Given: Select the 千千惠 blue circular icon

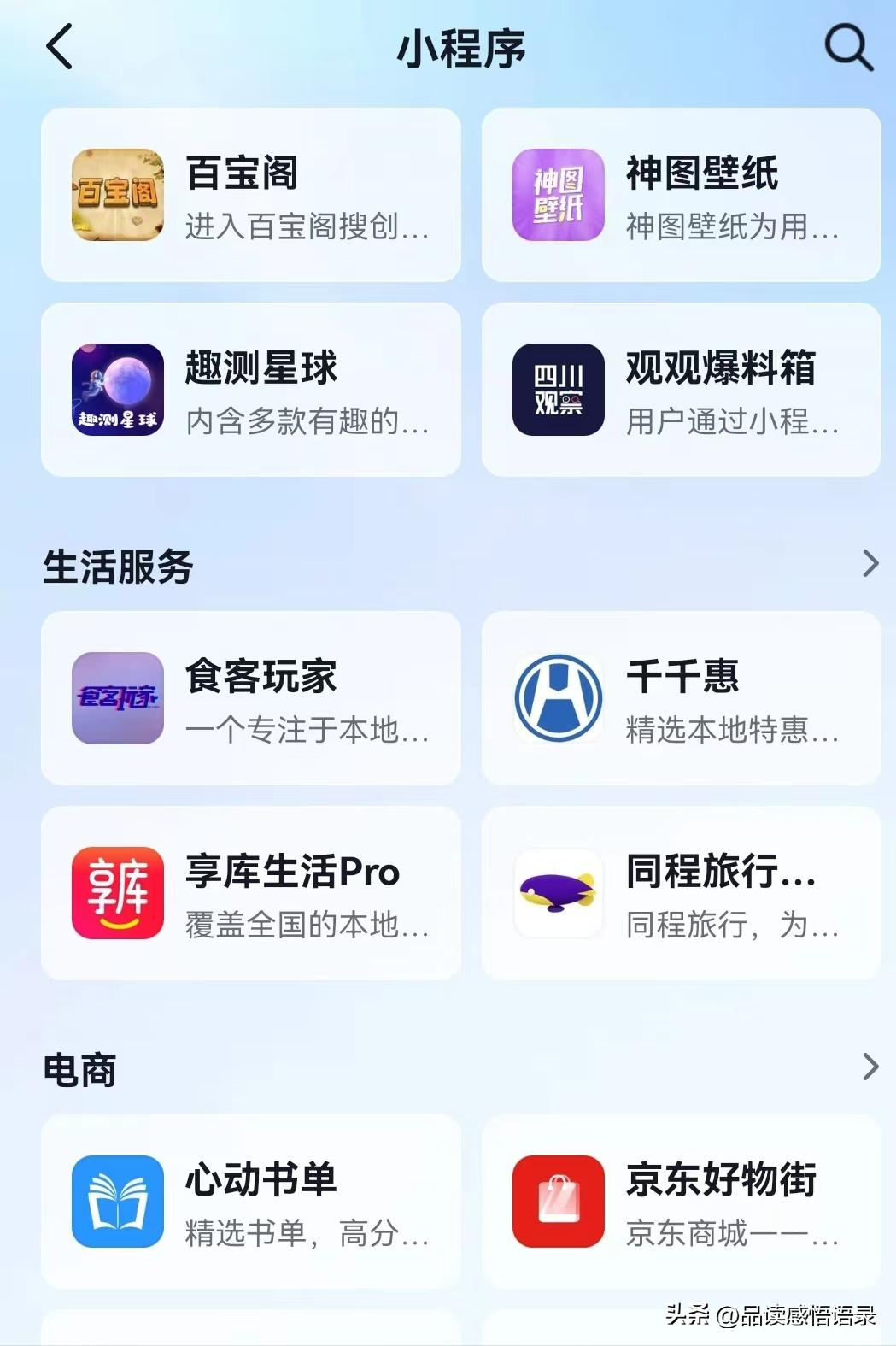Looking at the screenshot, I should (558, 697).
